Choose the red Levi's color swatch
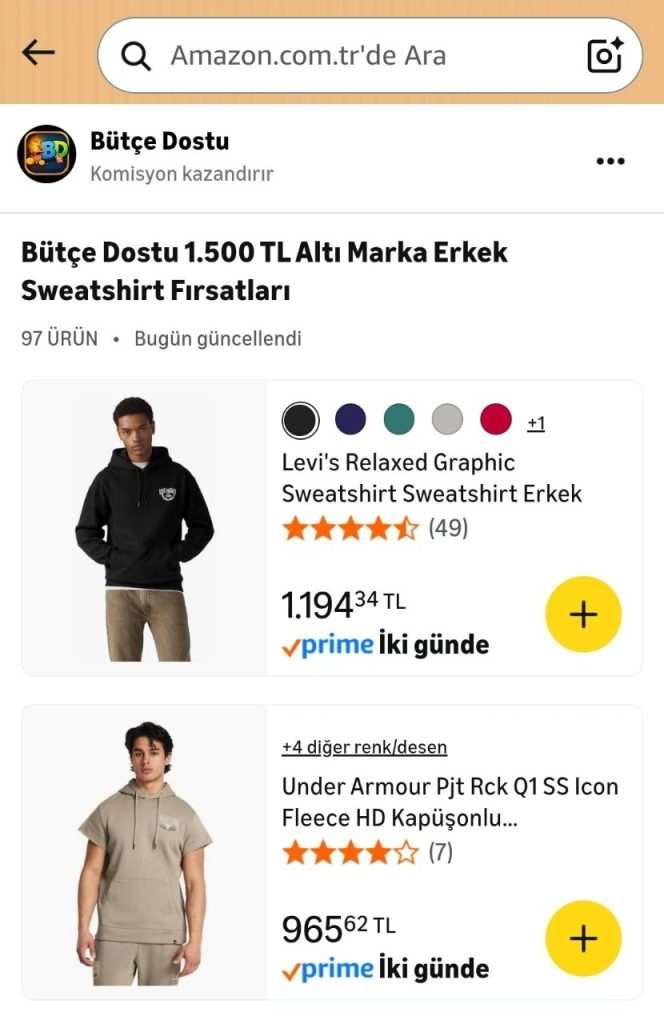The image size is (664, 1024). point(496,420)
